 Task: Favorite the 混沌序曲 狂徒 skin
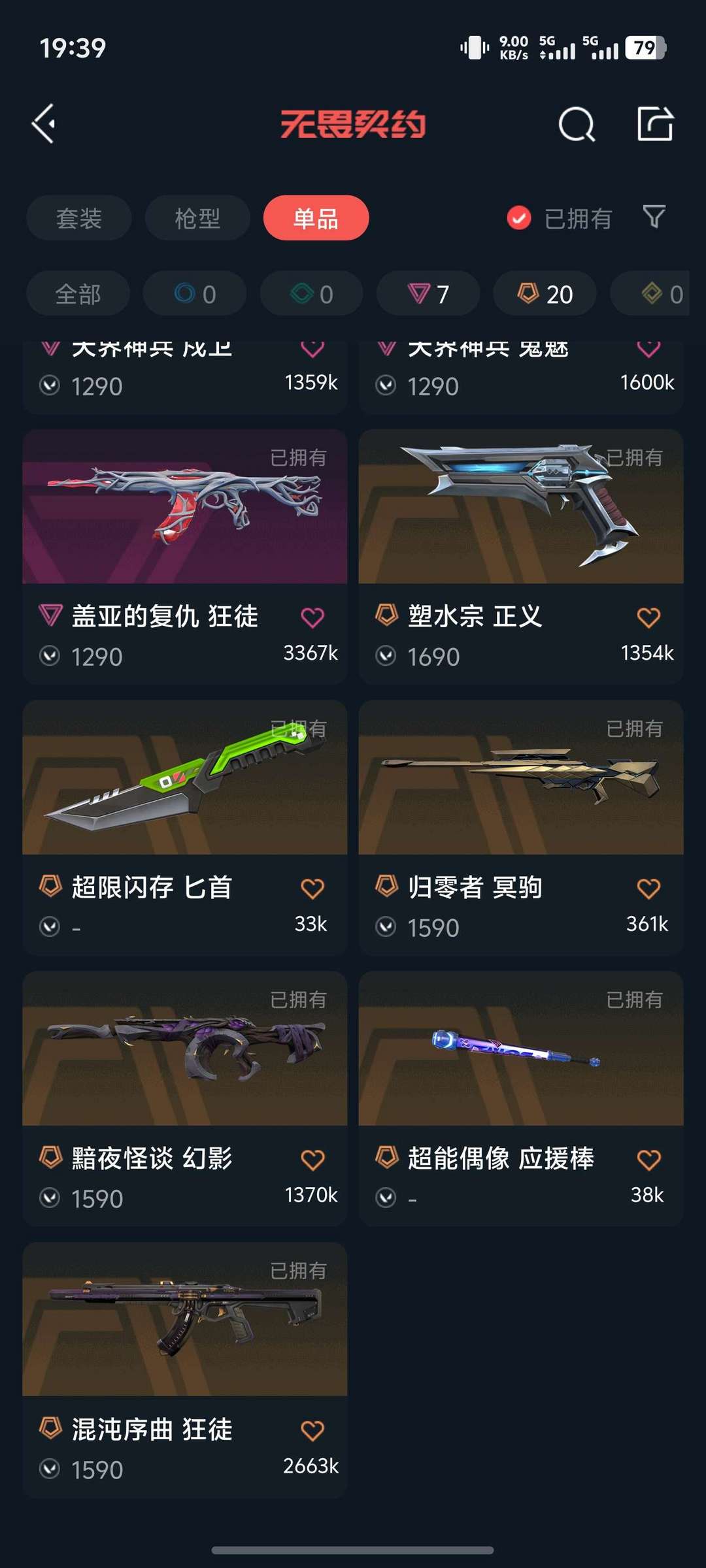point(312,1431)
